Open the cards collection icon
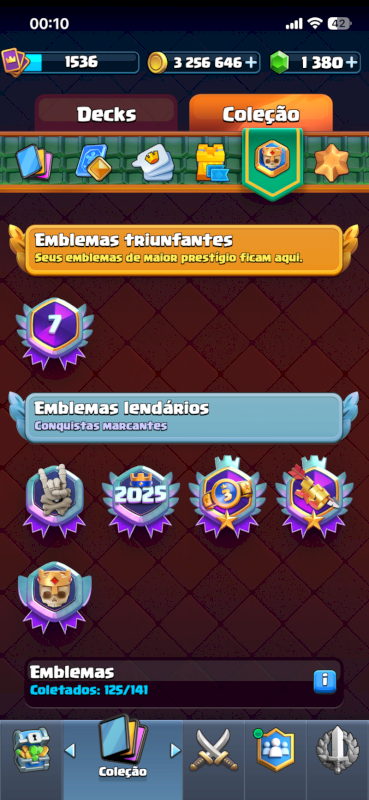The height and width of the screenshot is (800, 369). pyautogui.click(x=34, y=162)
